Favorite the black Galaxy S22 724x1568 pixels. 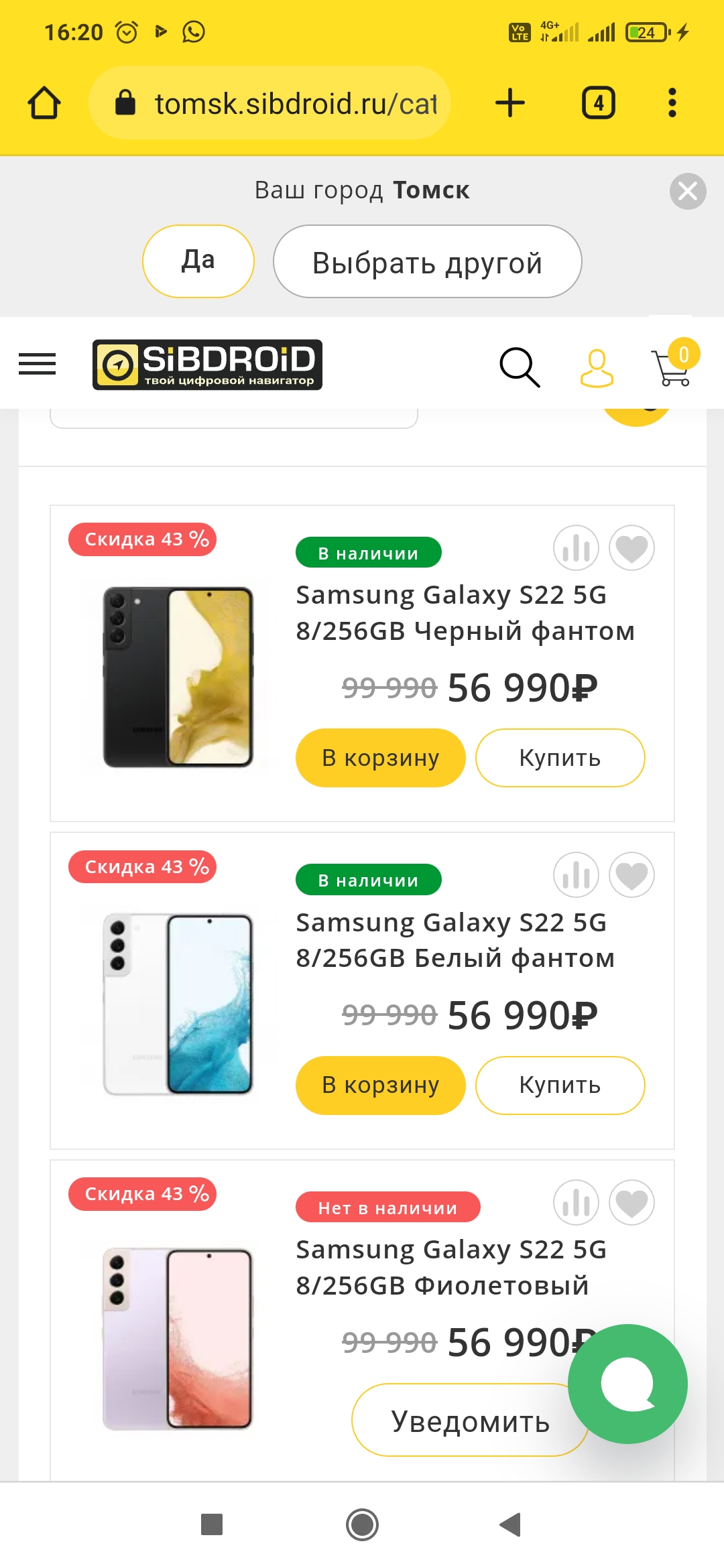(631, 548)
